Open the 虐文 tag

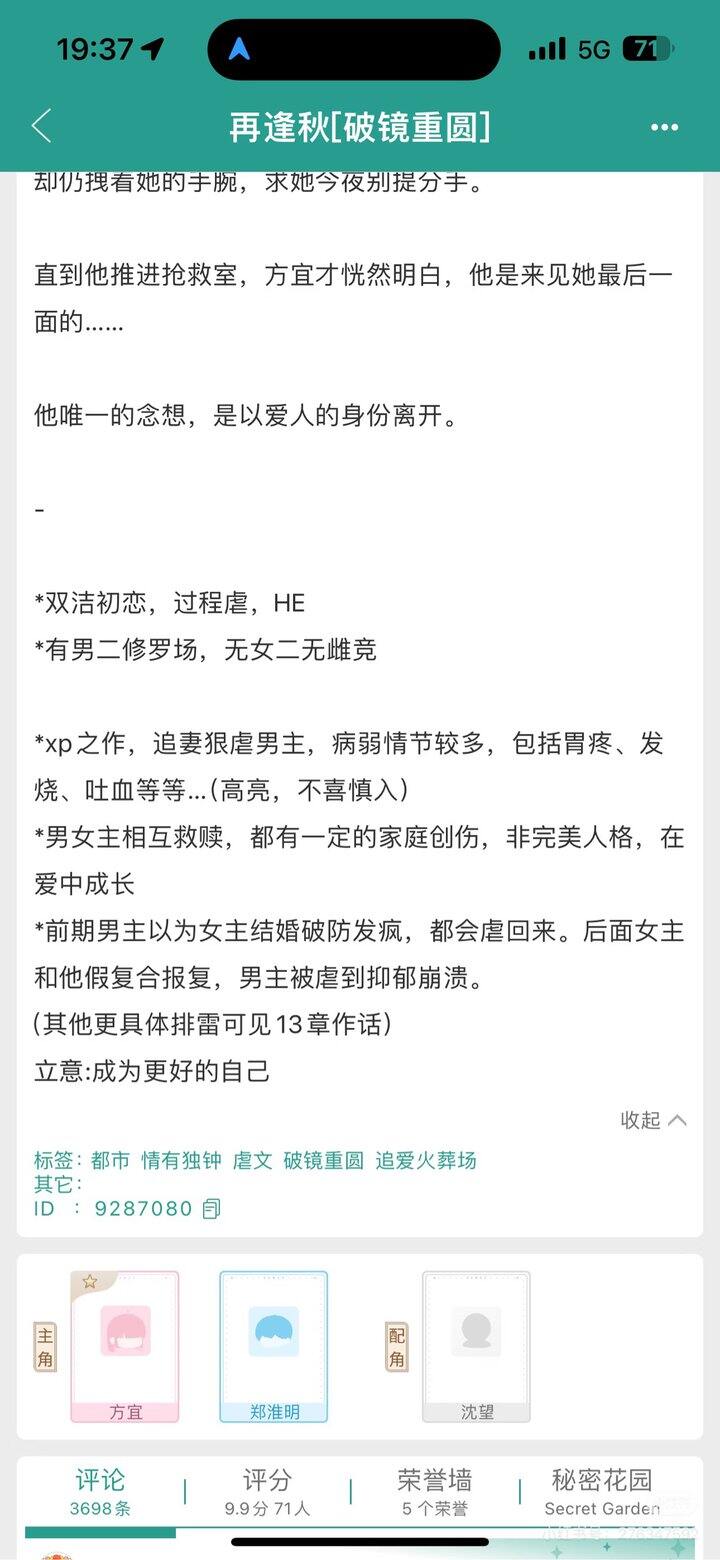[x=252, y=1161]
